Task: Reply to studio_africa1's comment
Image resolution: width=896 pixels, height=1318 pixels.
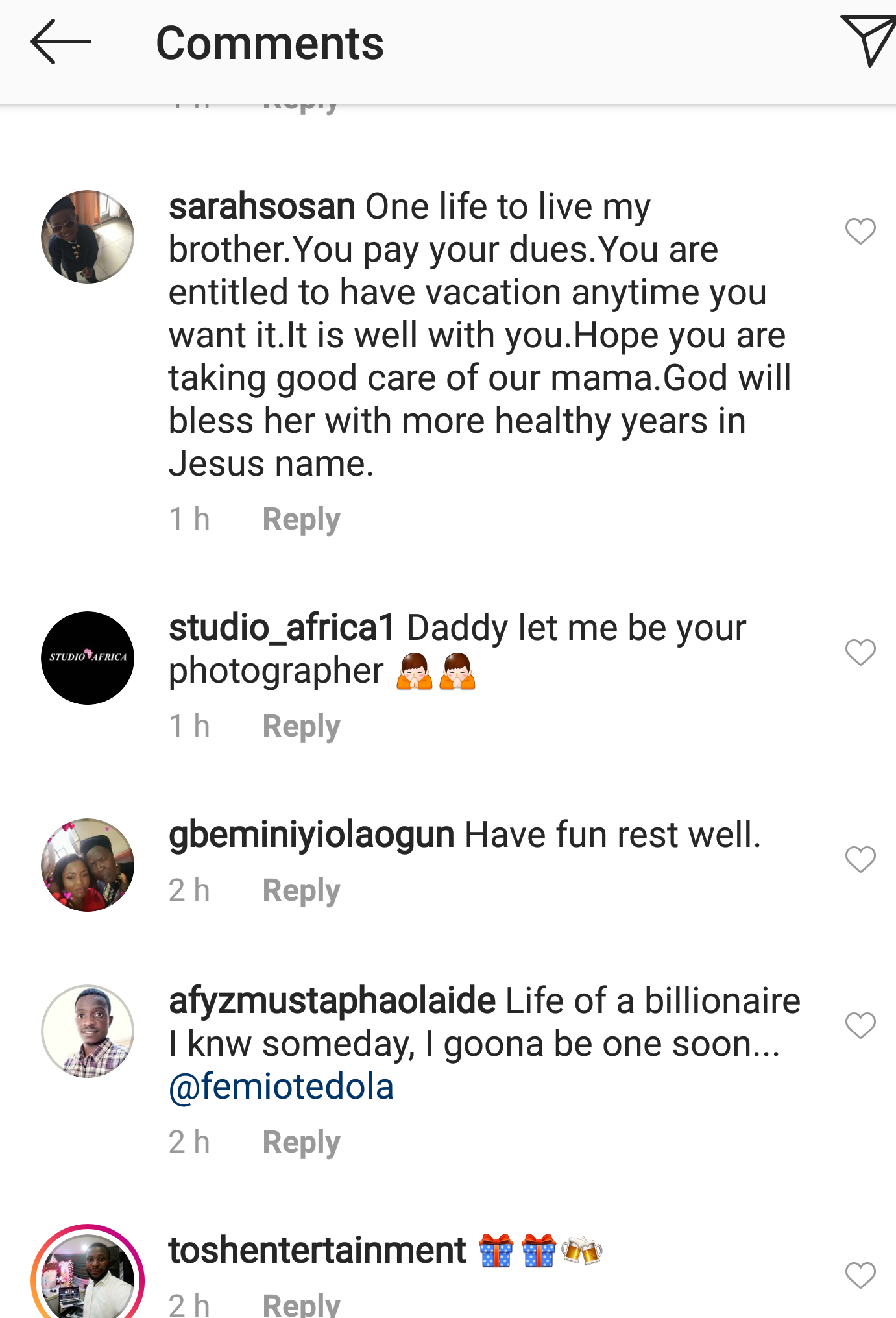Action: click(x=301, y=726)
